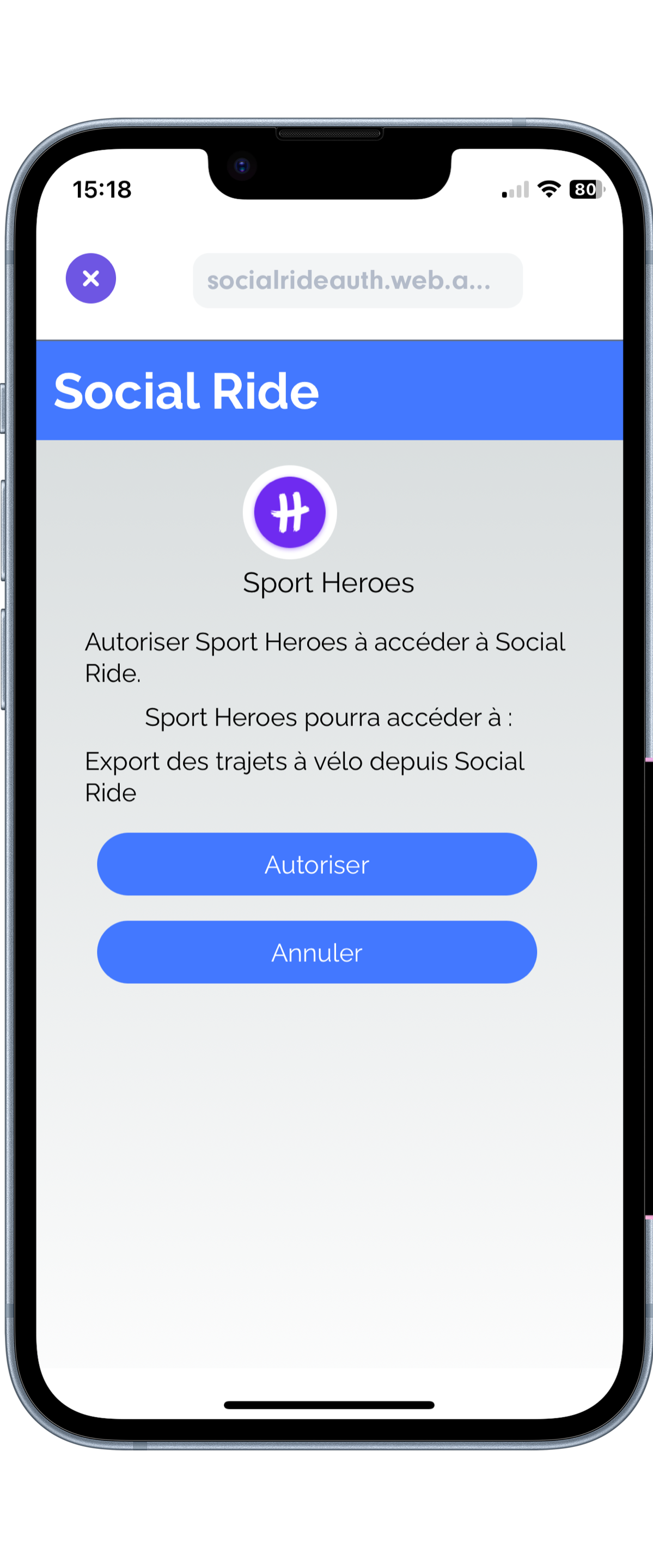Tap the socialrideauth URL field

click(x=358, y=280)
